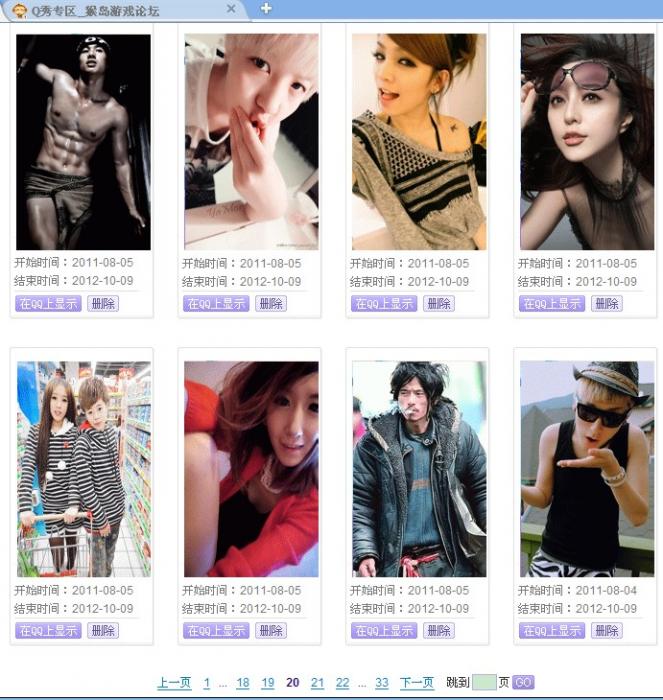Jump to page 1
This screenshot has width=663, height=700.
(207, 683)
